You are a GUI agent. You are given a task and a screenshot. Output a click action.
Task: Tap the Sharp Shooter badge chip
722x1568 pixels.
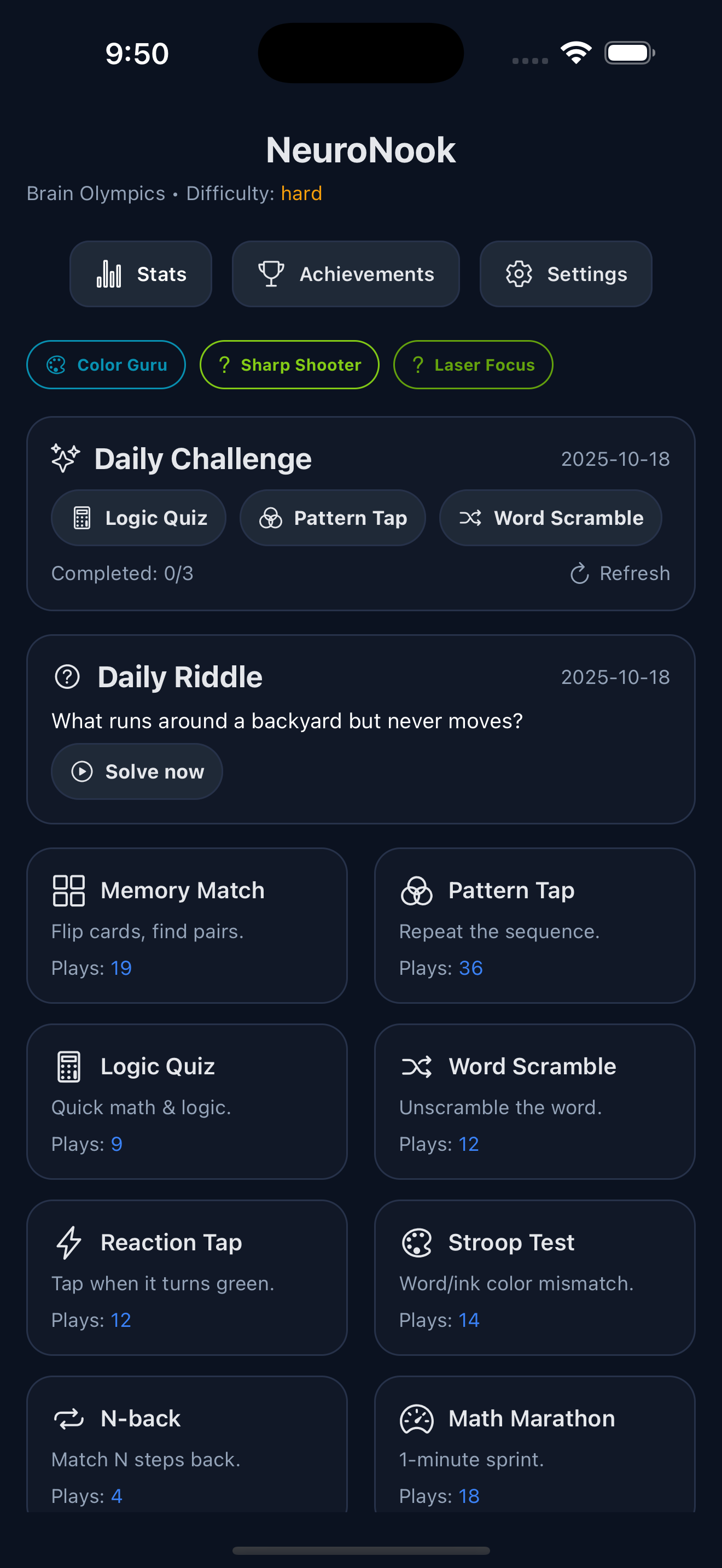(289, 365)
